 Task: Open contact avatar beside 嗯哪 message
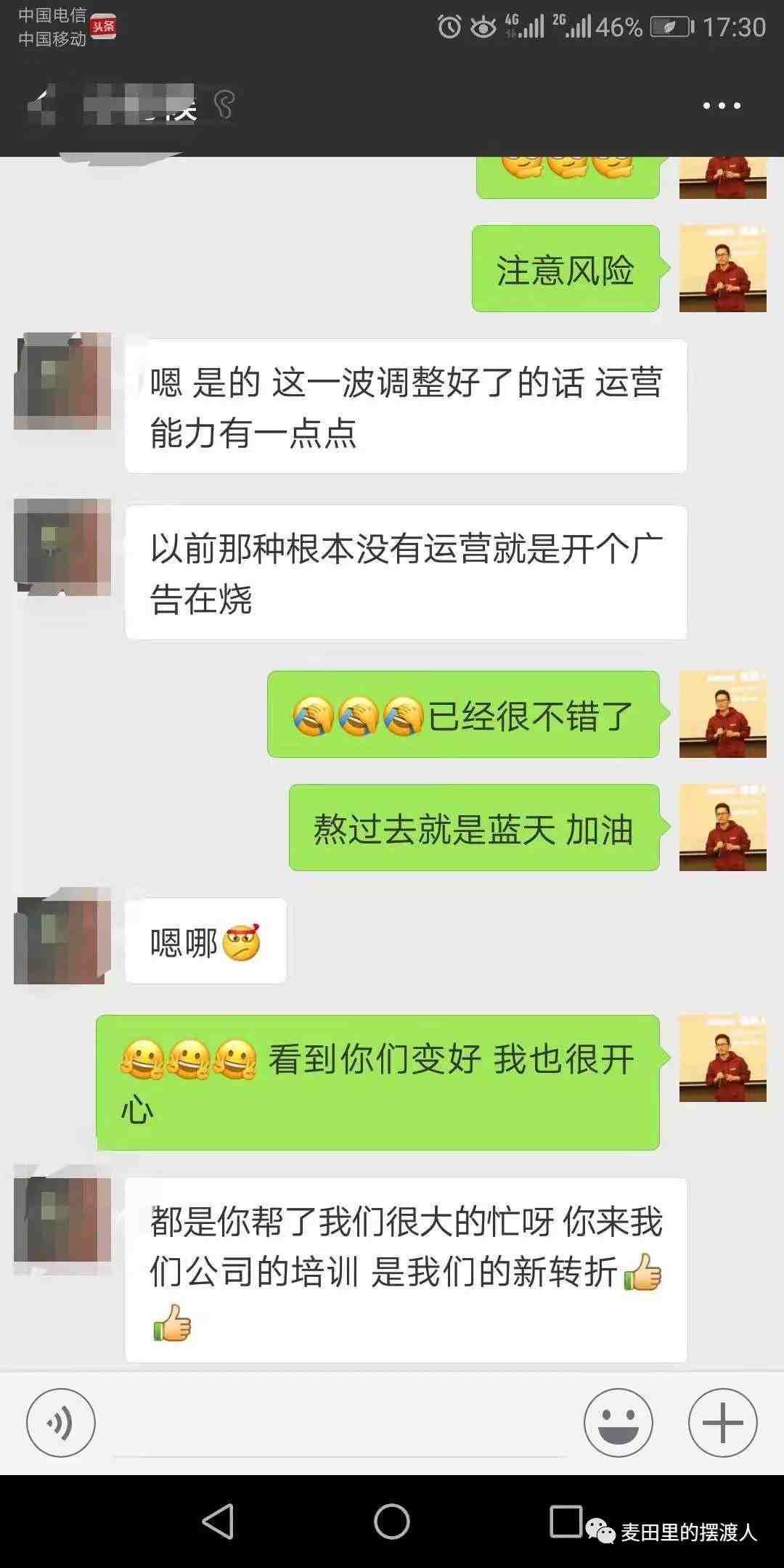62,941
